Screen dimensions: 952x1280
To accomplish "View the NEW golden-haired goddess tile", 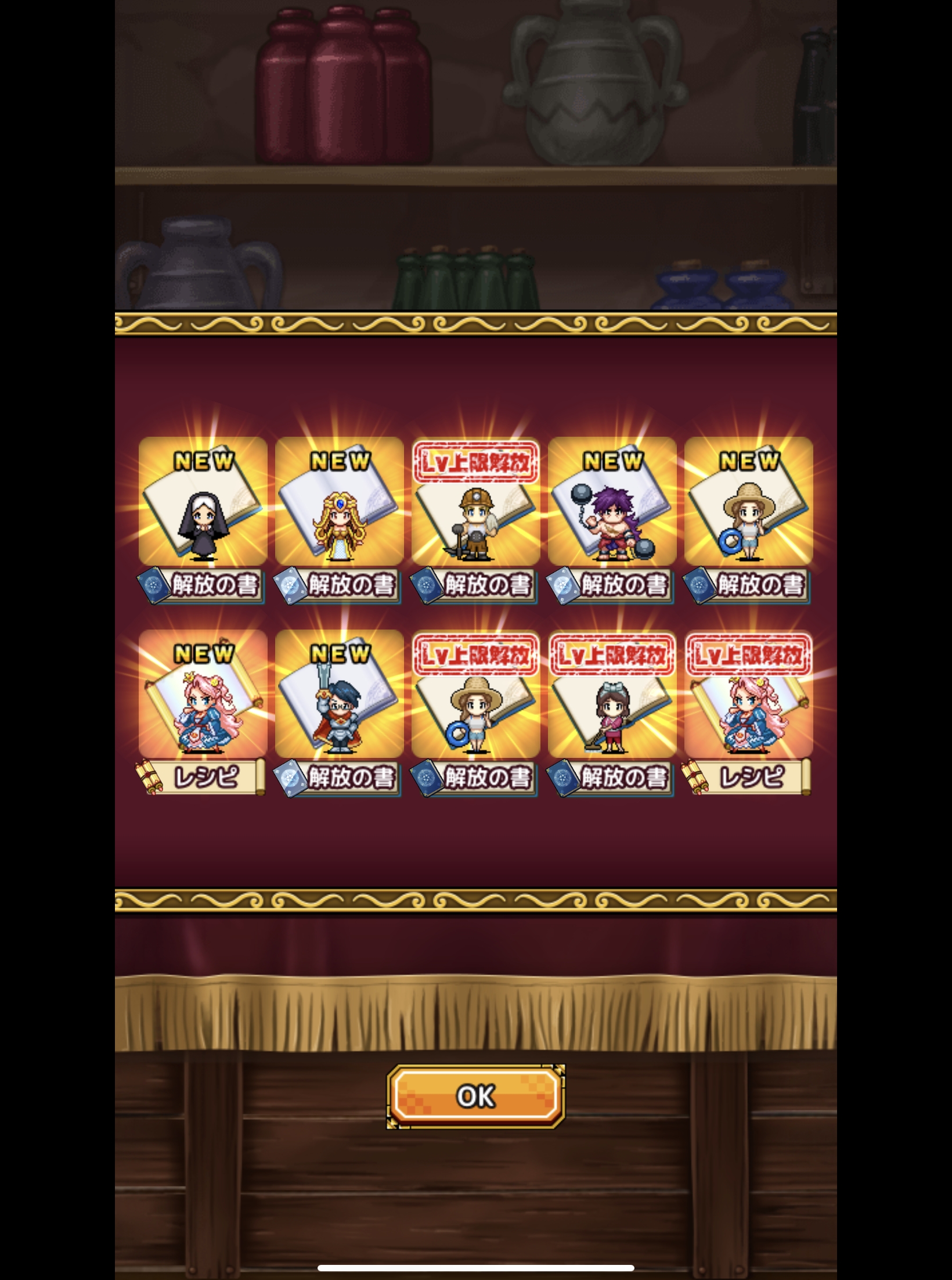I will [339, 502].
